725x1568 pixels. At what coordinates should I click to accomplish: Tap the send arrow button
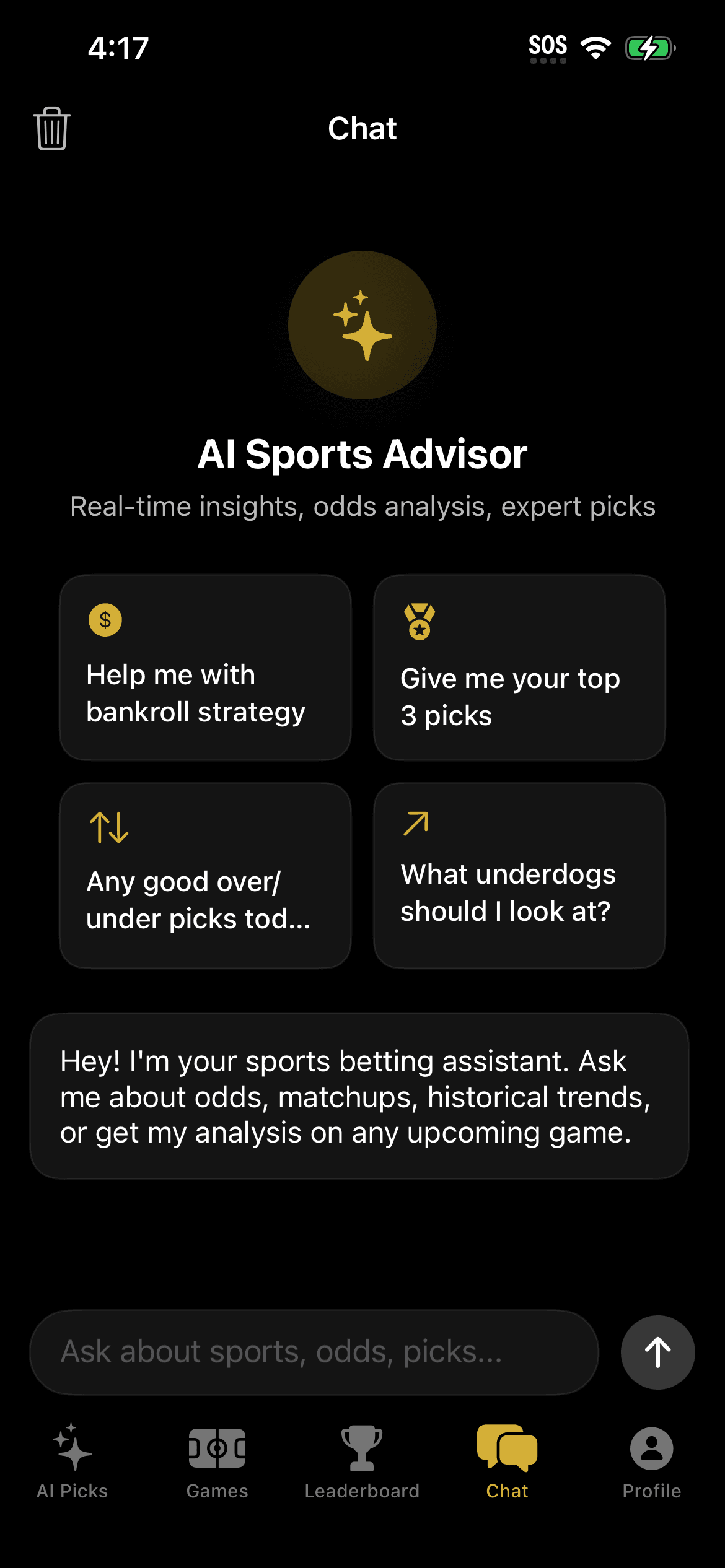pos(657,1352)
